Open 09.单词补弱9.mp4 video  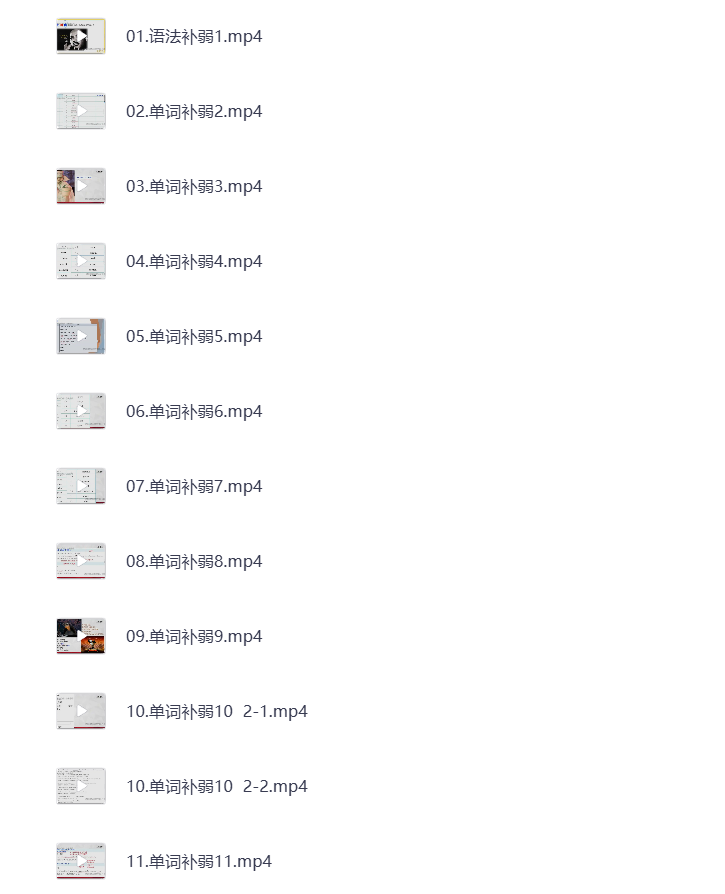coord(194,637)
